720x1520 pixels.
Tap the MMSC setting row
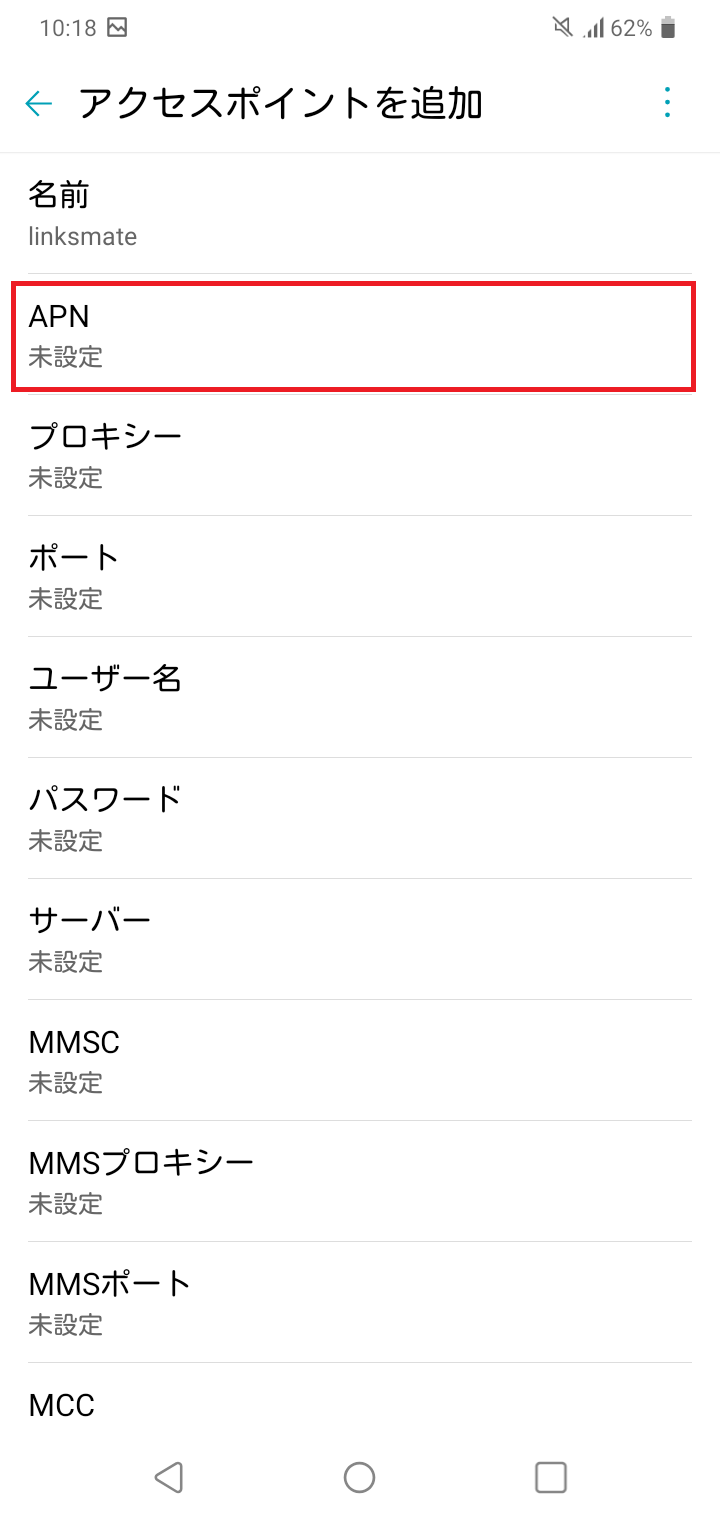pos(360,1060)
